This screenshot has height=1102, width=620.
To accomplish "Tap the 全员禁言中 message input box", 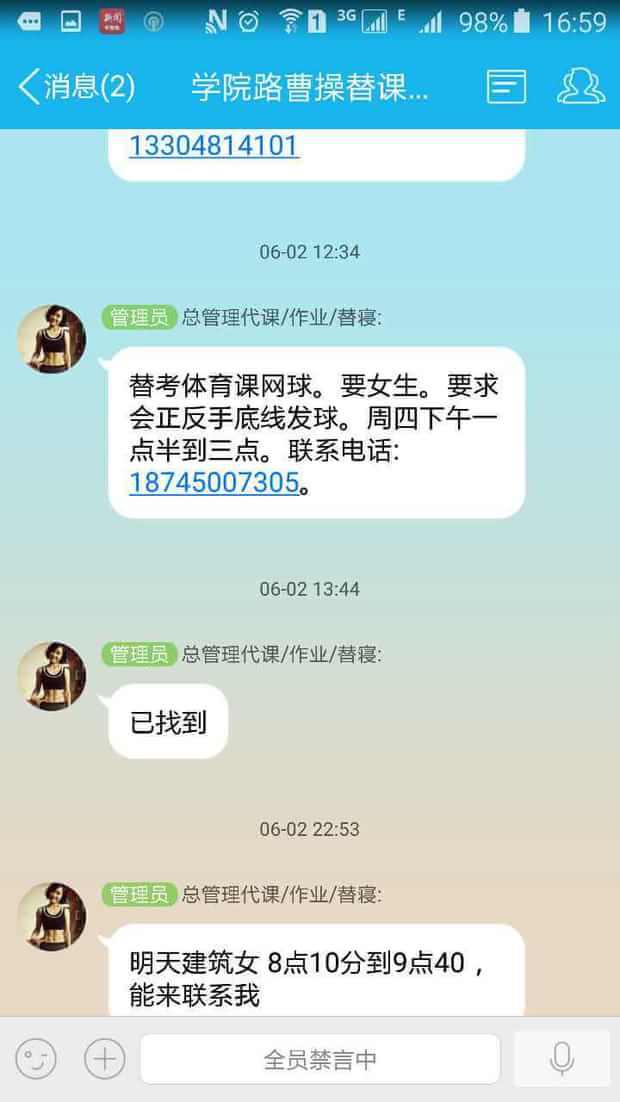I will coord(320,1059).
